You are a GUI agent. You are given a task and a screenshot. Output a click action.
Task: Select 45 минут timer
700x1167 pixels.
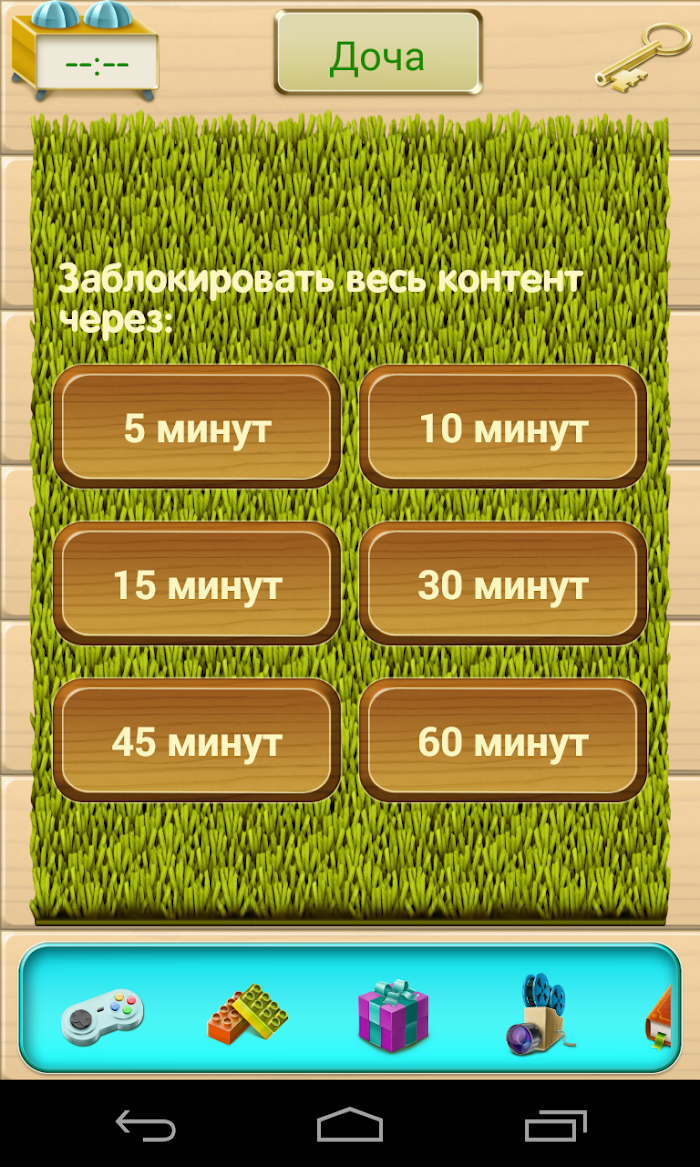point(196,741)
